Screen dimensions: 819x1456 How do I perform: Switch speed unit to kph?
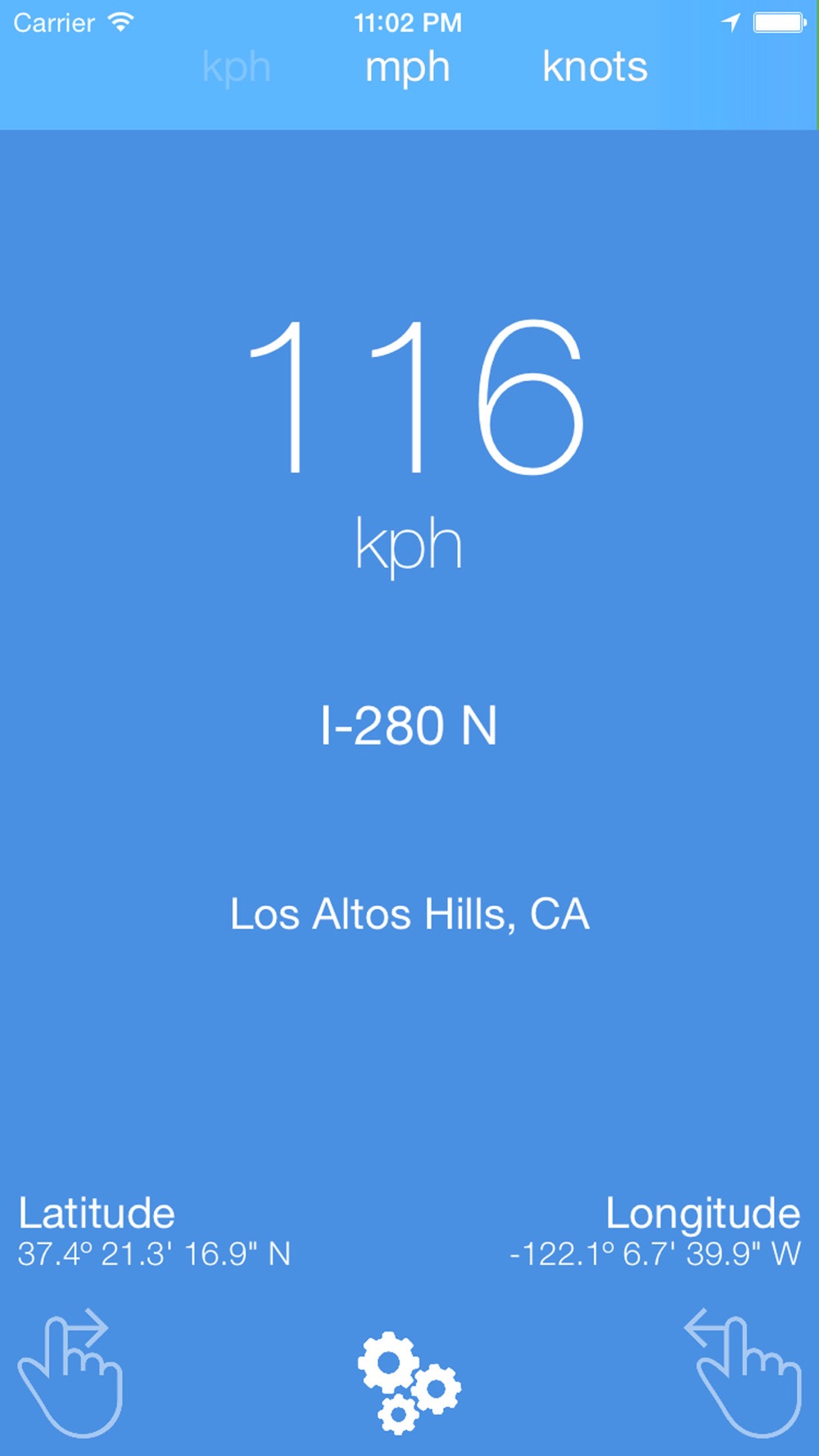[x=237, y=67]
